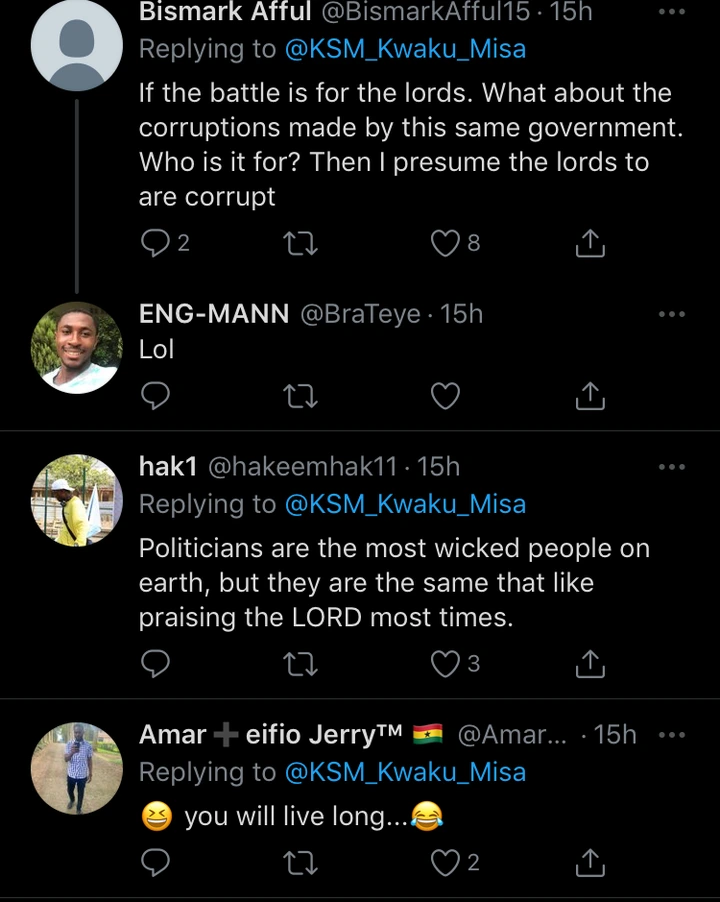Reply to hak1's tweet about politicians

pyautogui.click(x=154, y=663)
